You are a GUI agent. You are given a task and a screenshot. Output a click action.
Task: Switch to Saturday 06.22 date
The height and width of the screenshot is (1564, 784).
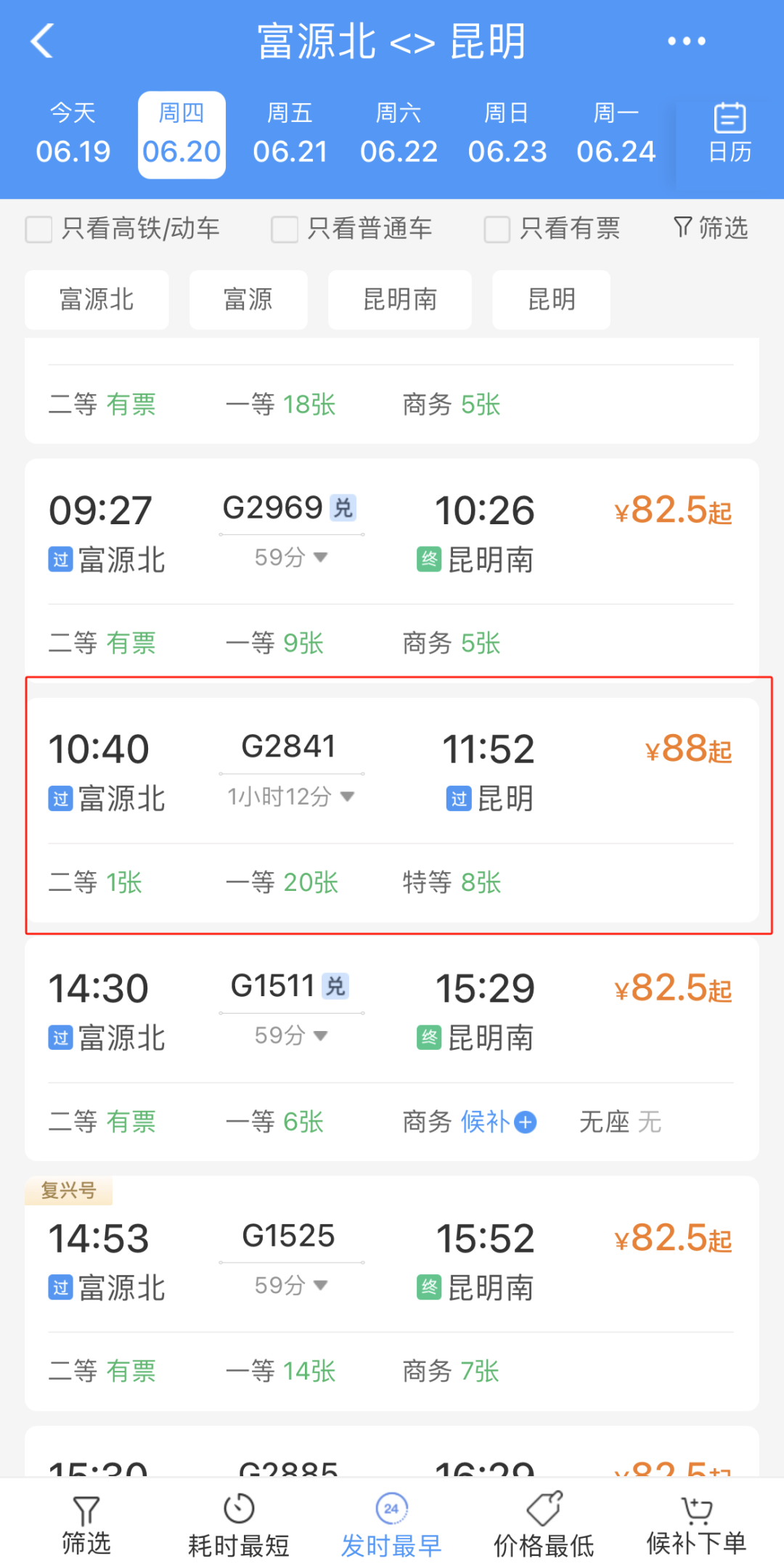(399, 134)
